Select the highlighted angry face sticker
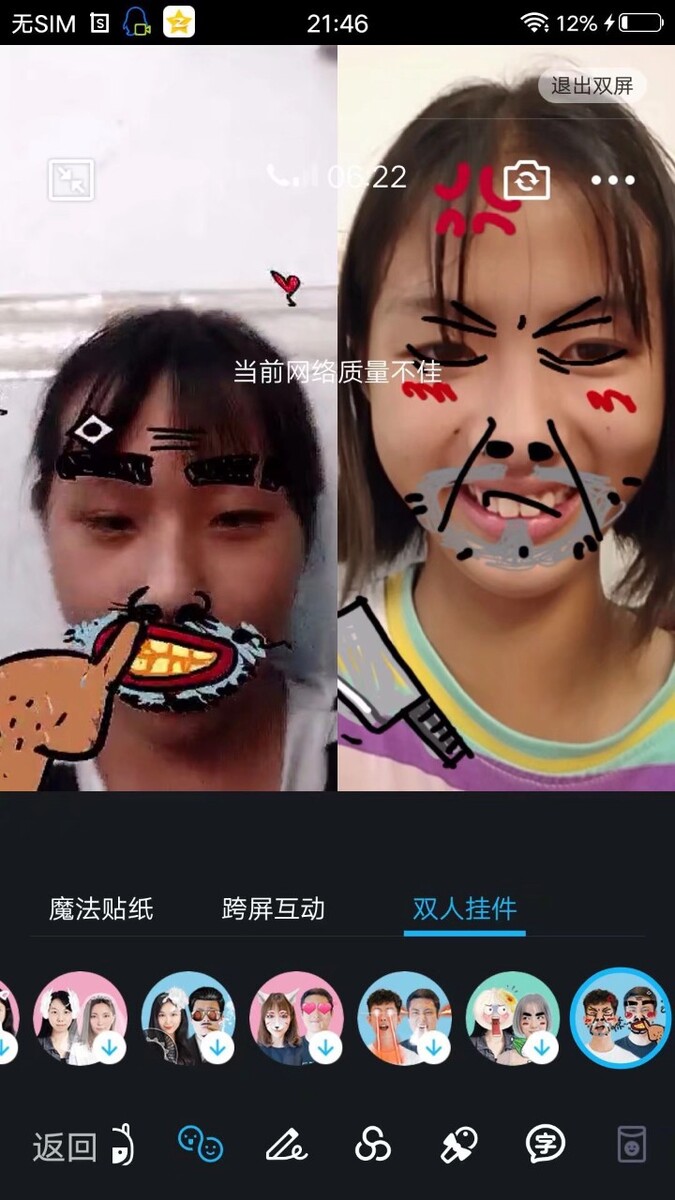Viewport: 675px width, 1200px height. (x=620, y=1018)
